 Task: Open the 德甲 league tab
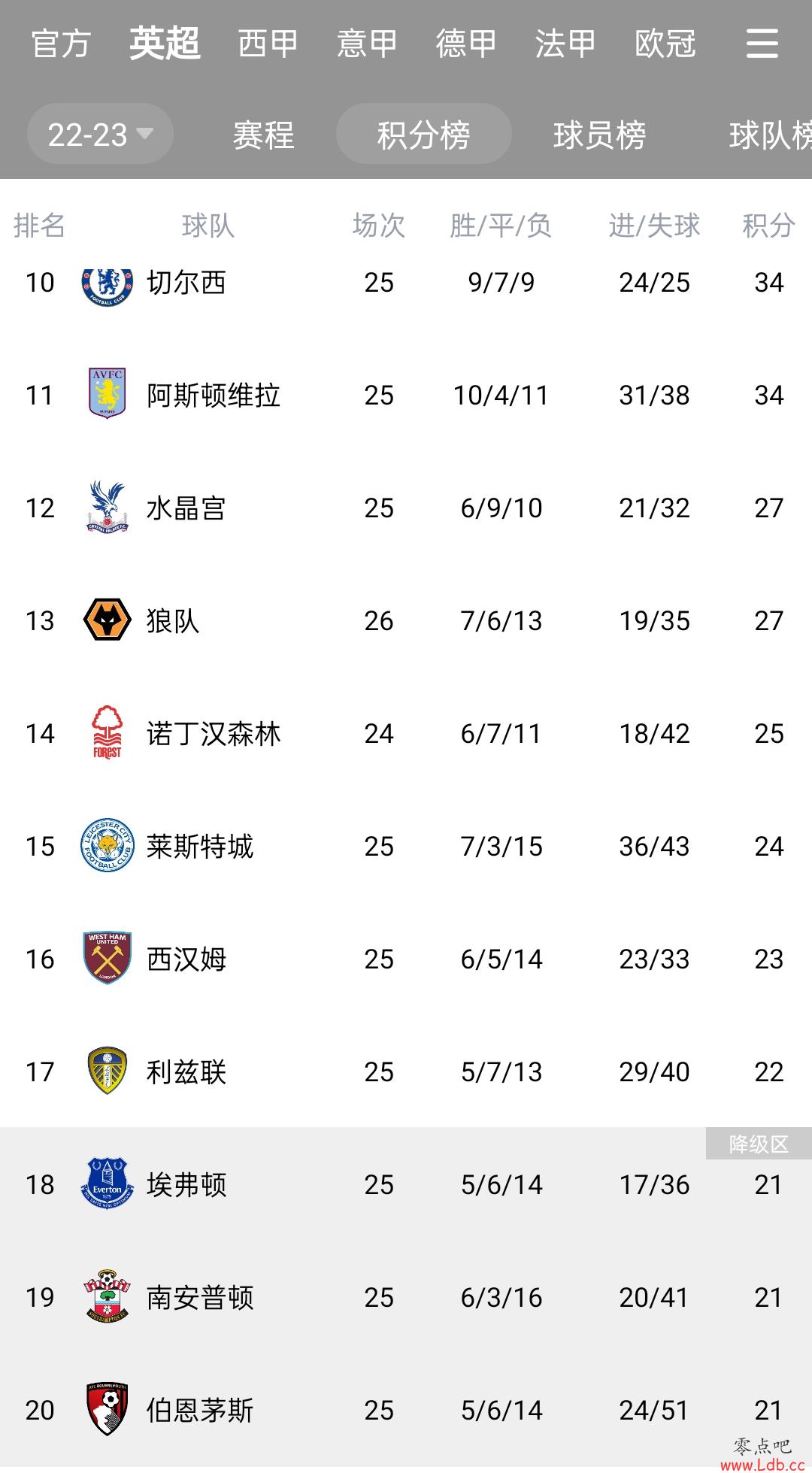tap(466, 44)
